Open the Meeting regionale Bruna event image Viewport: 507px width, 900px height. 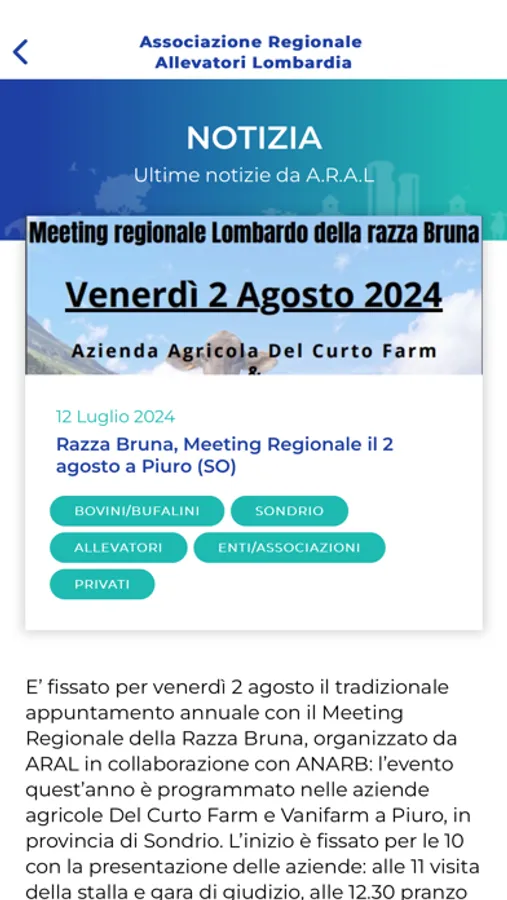pyautogui.click(x=254, y=296)
